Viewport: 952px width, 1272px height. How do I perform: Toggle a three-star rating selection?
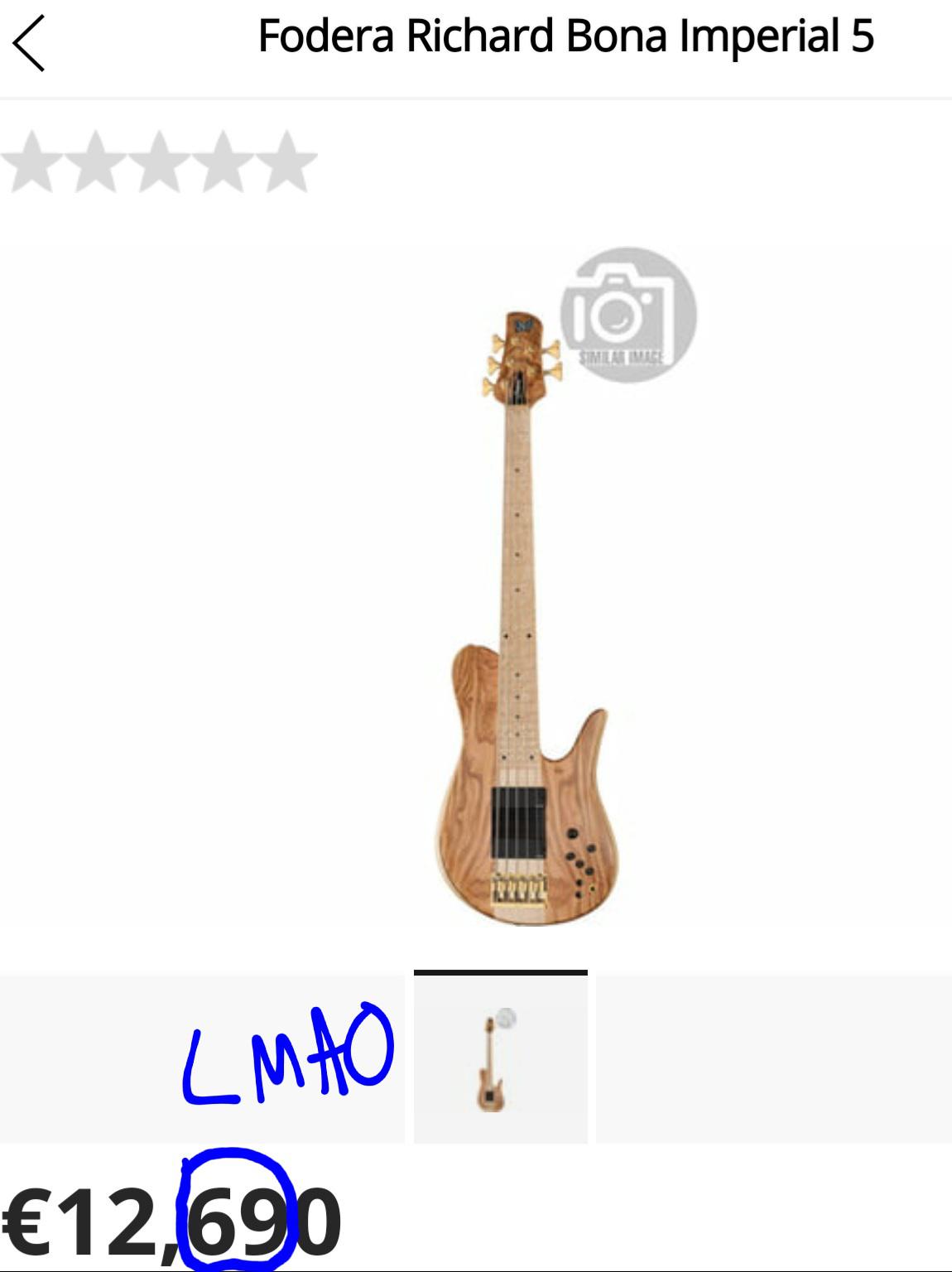(160, 161)
